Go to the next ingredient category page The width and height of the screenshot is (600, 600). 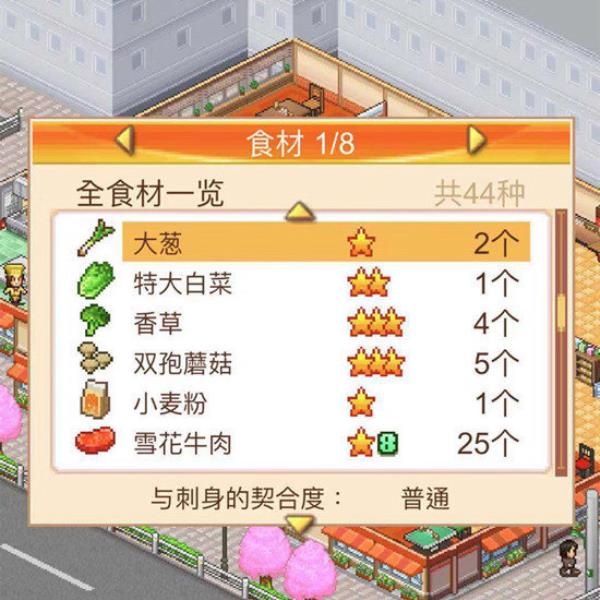(477, 140)
